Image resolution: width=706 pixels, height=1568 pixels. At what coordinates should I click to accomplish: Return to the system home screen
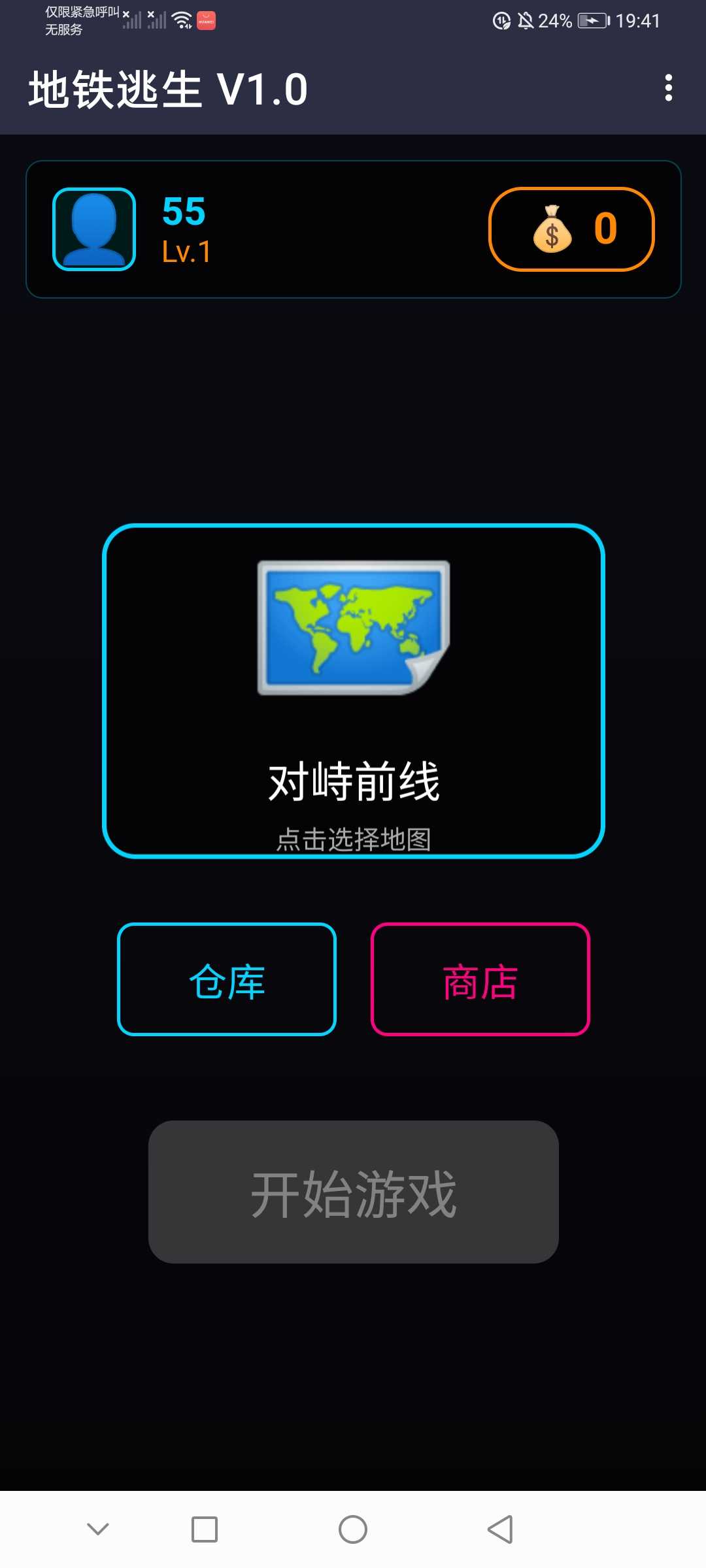point(353,1529)
